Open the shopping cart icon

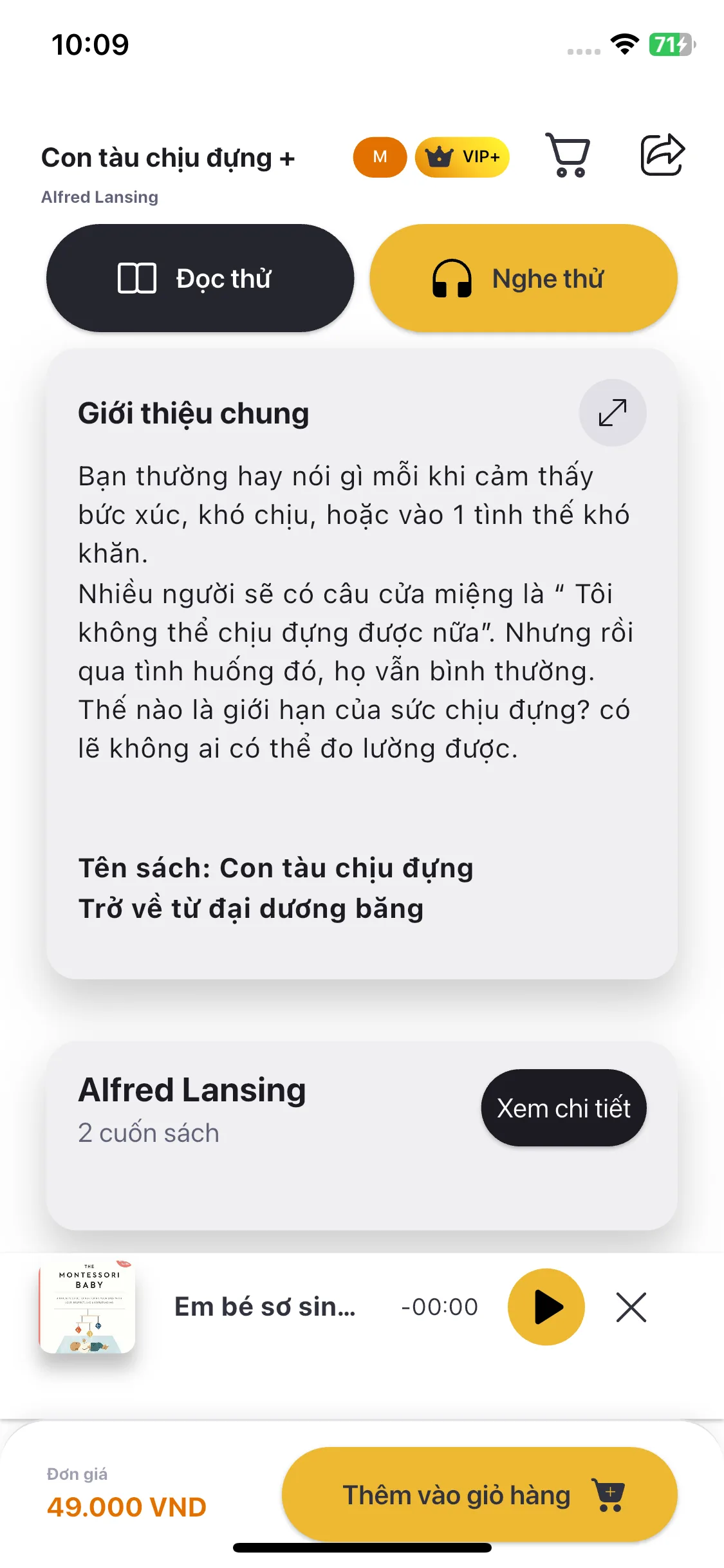click(568, 155)
